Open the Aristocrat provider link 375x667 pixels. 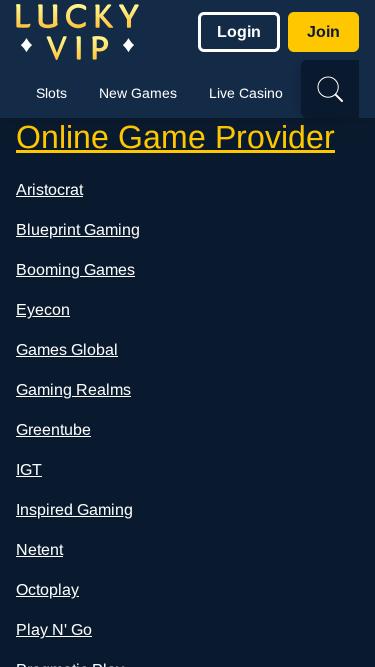(50, 190)
